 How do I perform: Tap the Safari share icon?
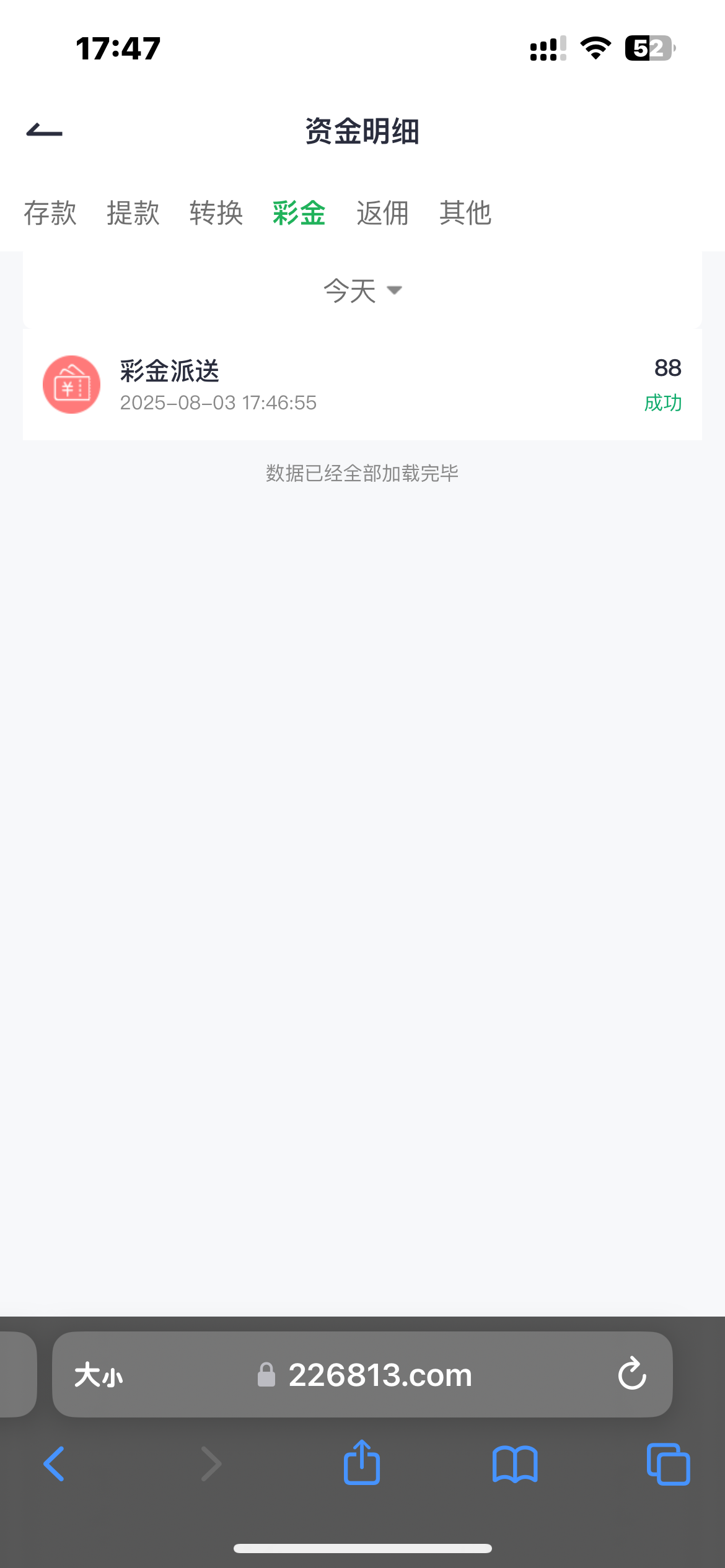[362, 1463]
